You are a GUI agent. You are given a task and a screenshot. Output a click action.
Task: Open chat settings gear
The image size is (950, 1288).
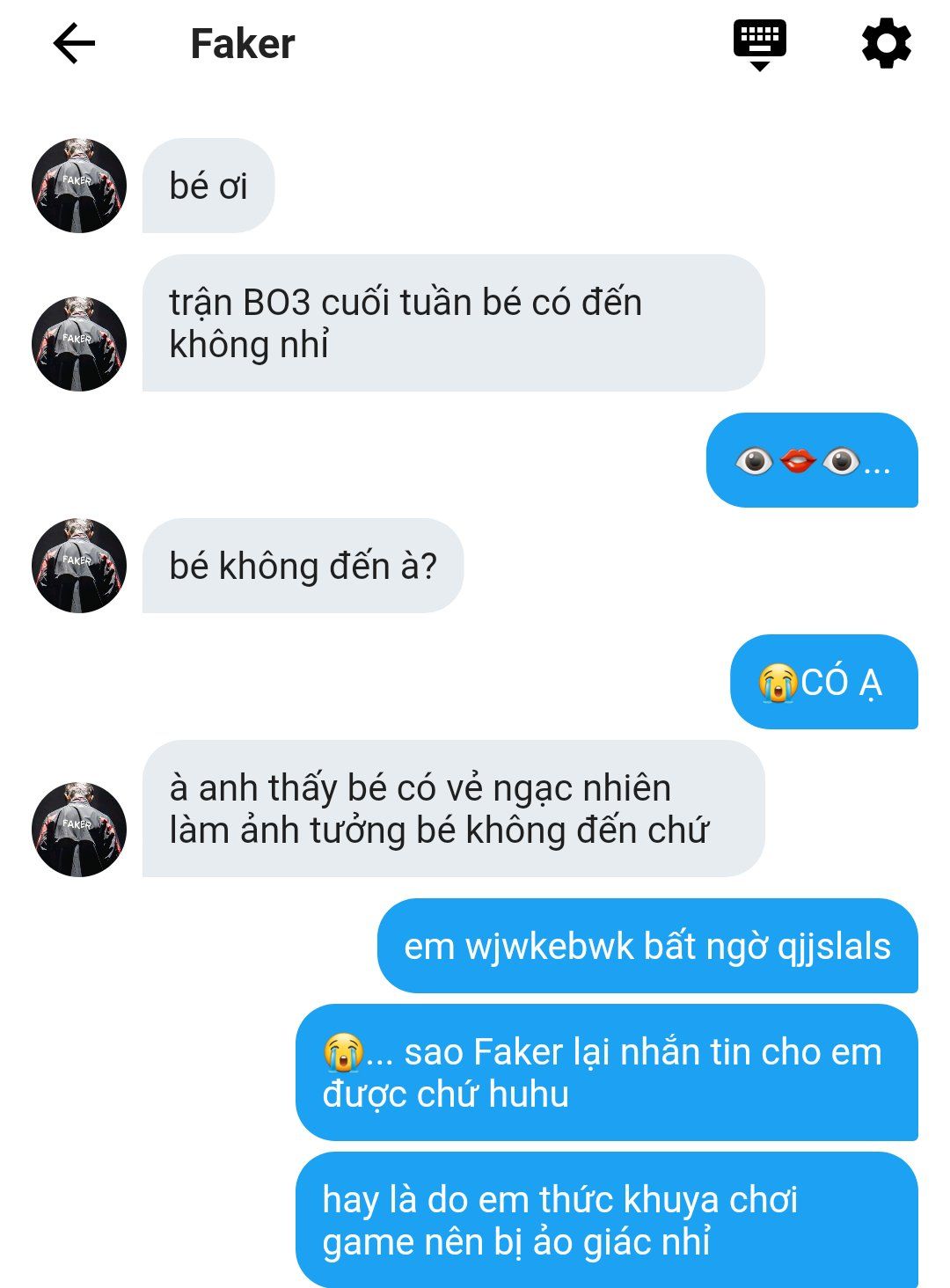[x=886, y=43]
